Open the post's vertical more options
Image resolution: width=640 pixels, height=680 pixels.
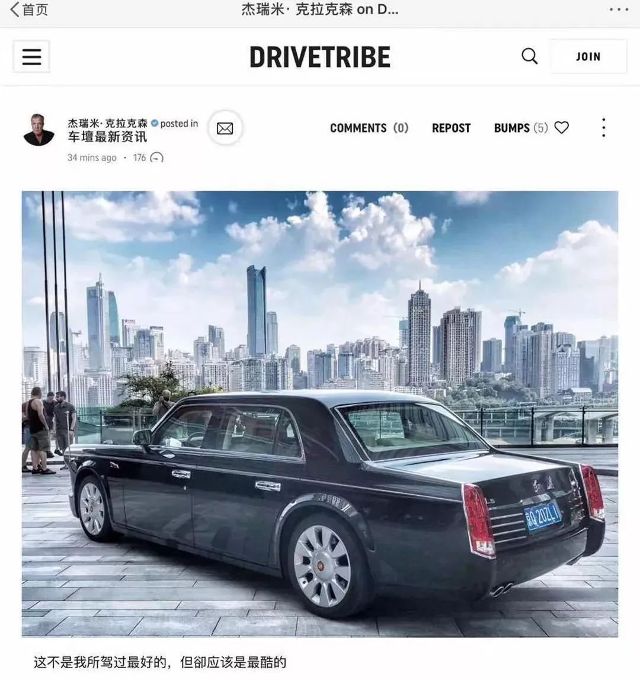tap(603, 128)
